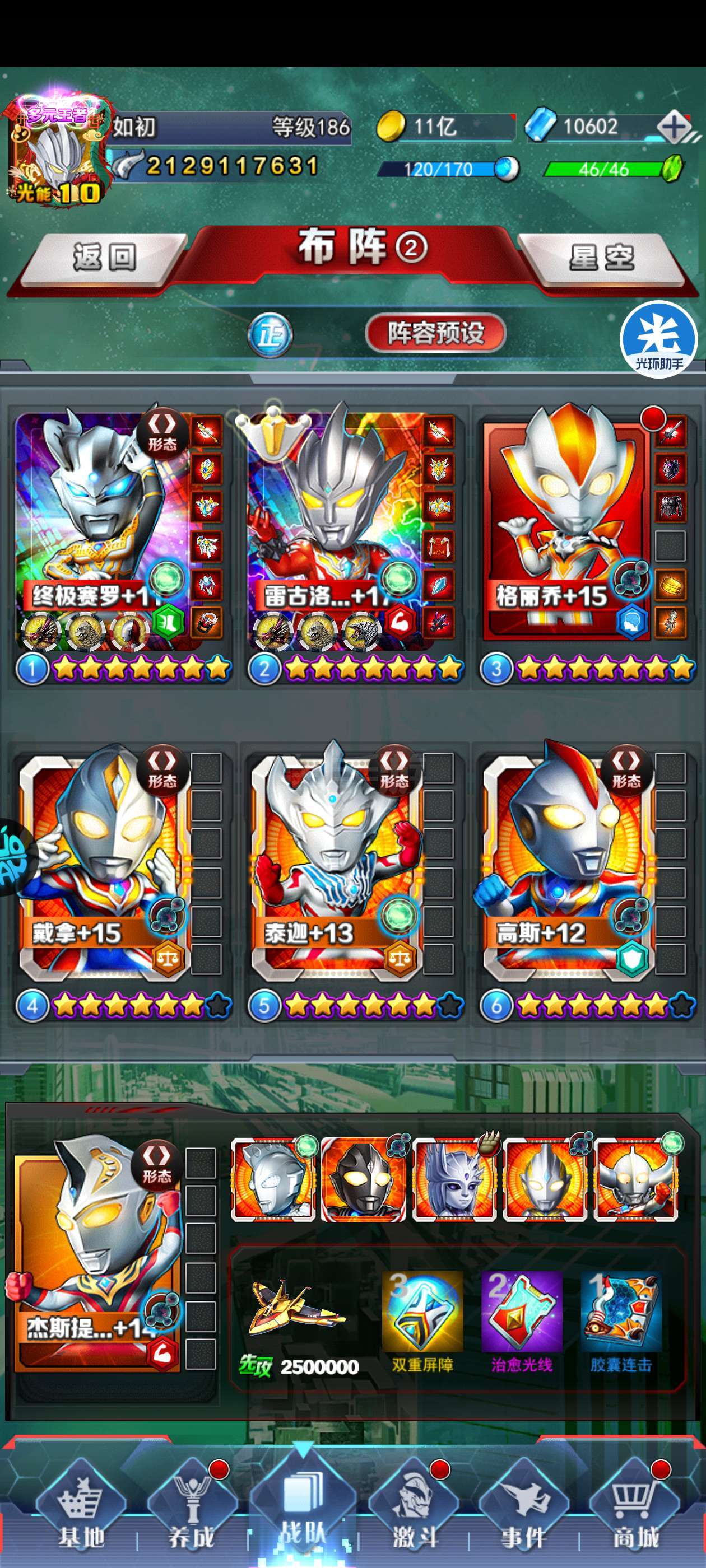Switch to the 养成 training tab
Image resolution: width=706 pixels, height=1568 pixels.
191,1510
